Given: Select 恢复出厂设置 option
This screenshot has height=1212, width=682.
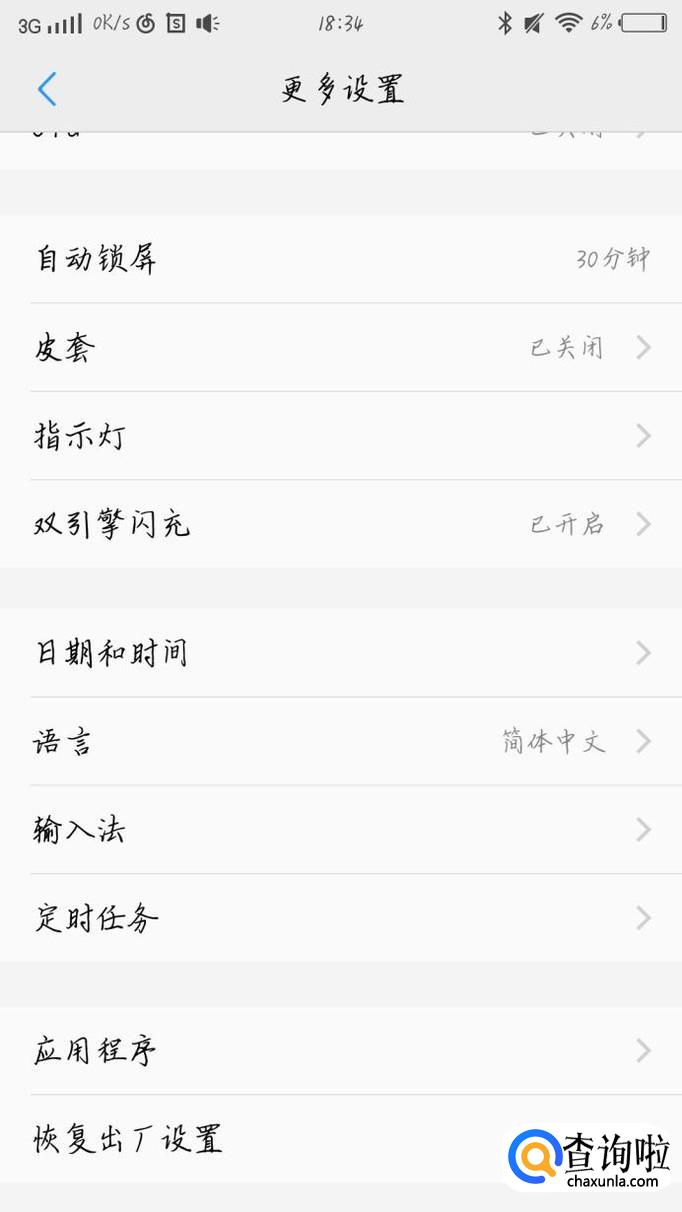Looking at the screenshot, I should (x=260, y=1139).
